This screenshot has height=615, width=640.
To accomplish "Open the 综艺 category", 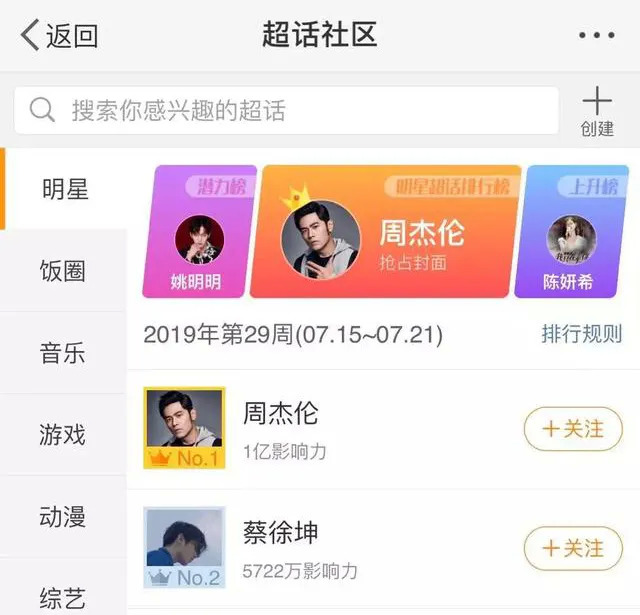I will [63, 597].
